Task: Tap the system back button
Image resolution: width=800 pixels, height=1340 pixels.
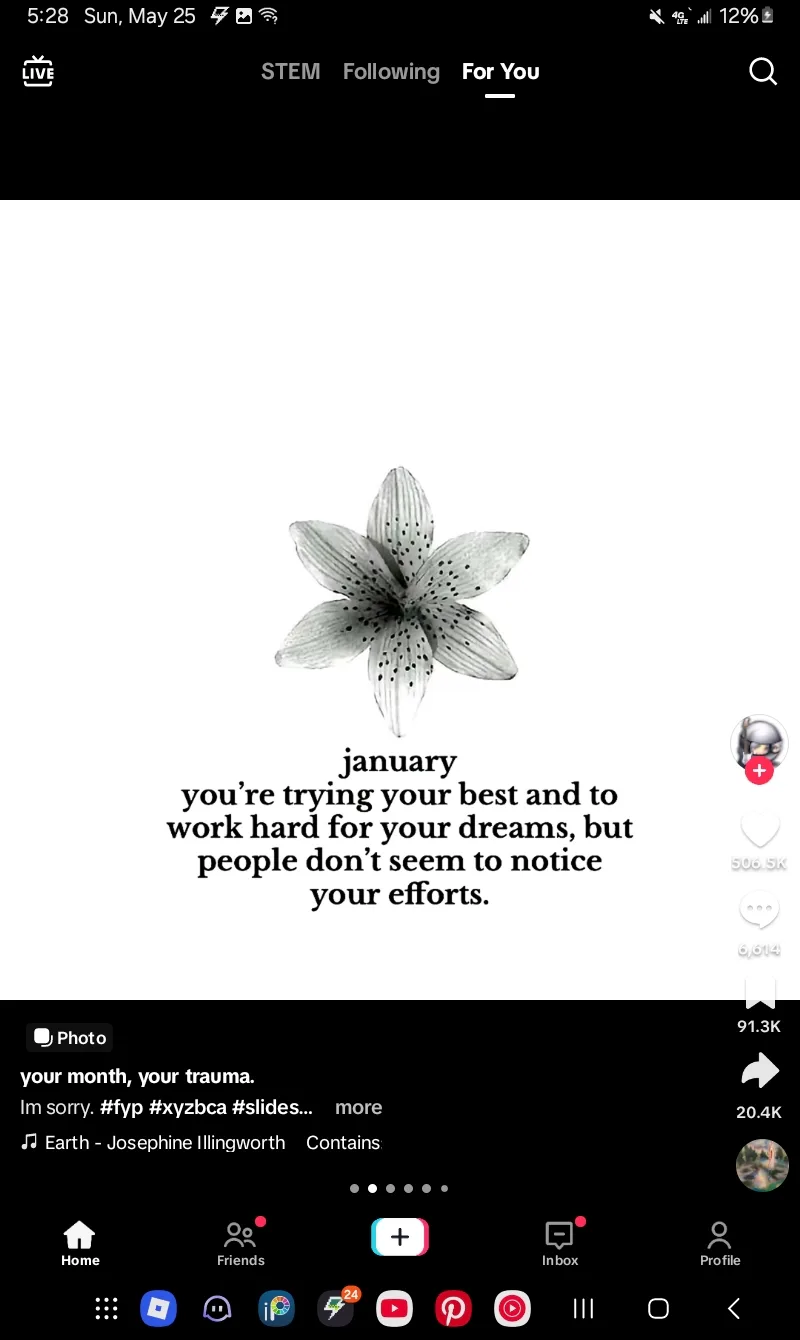Action: [733, 1308]
